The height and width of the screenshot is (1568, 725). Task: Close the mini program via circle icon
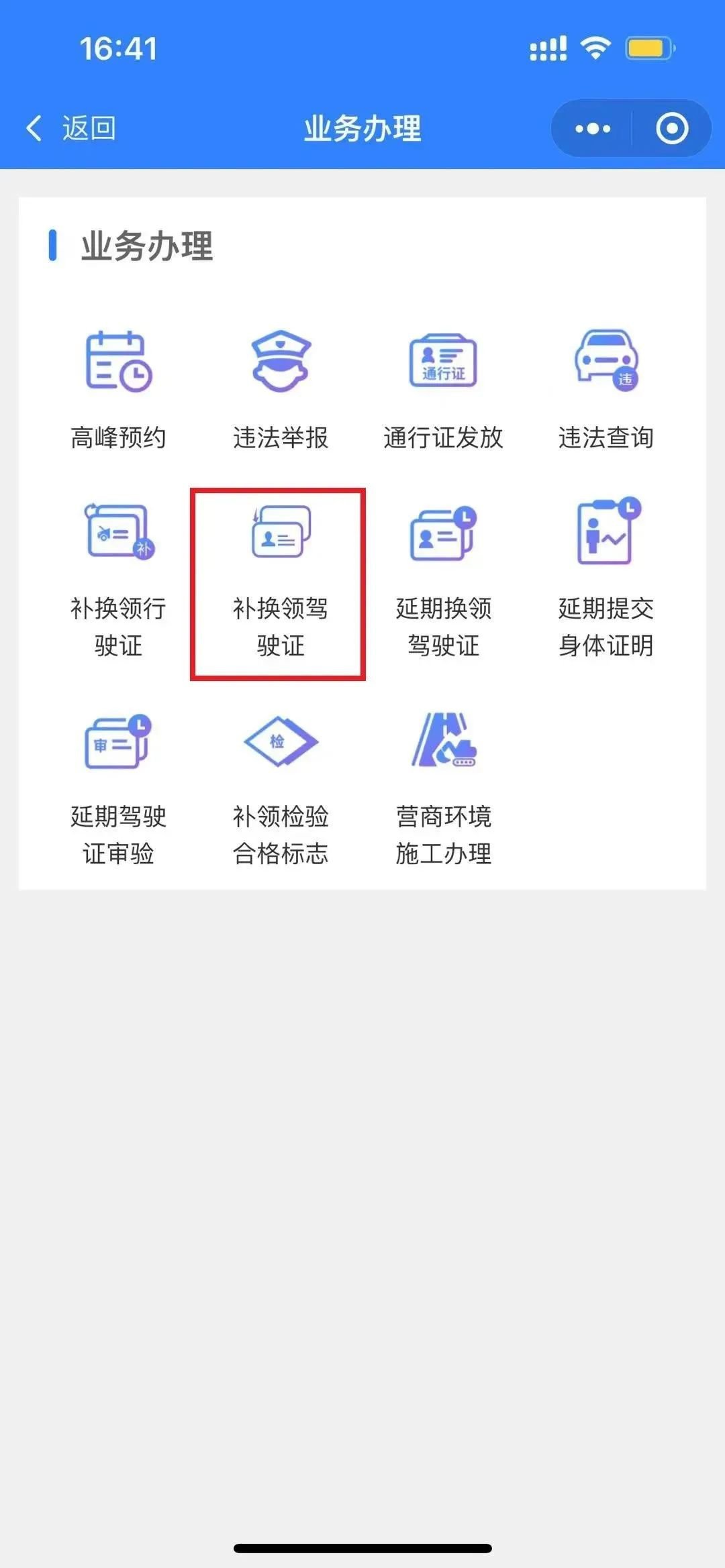(671, 128)
